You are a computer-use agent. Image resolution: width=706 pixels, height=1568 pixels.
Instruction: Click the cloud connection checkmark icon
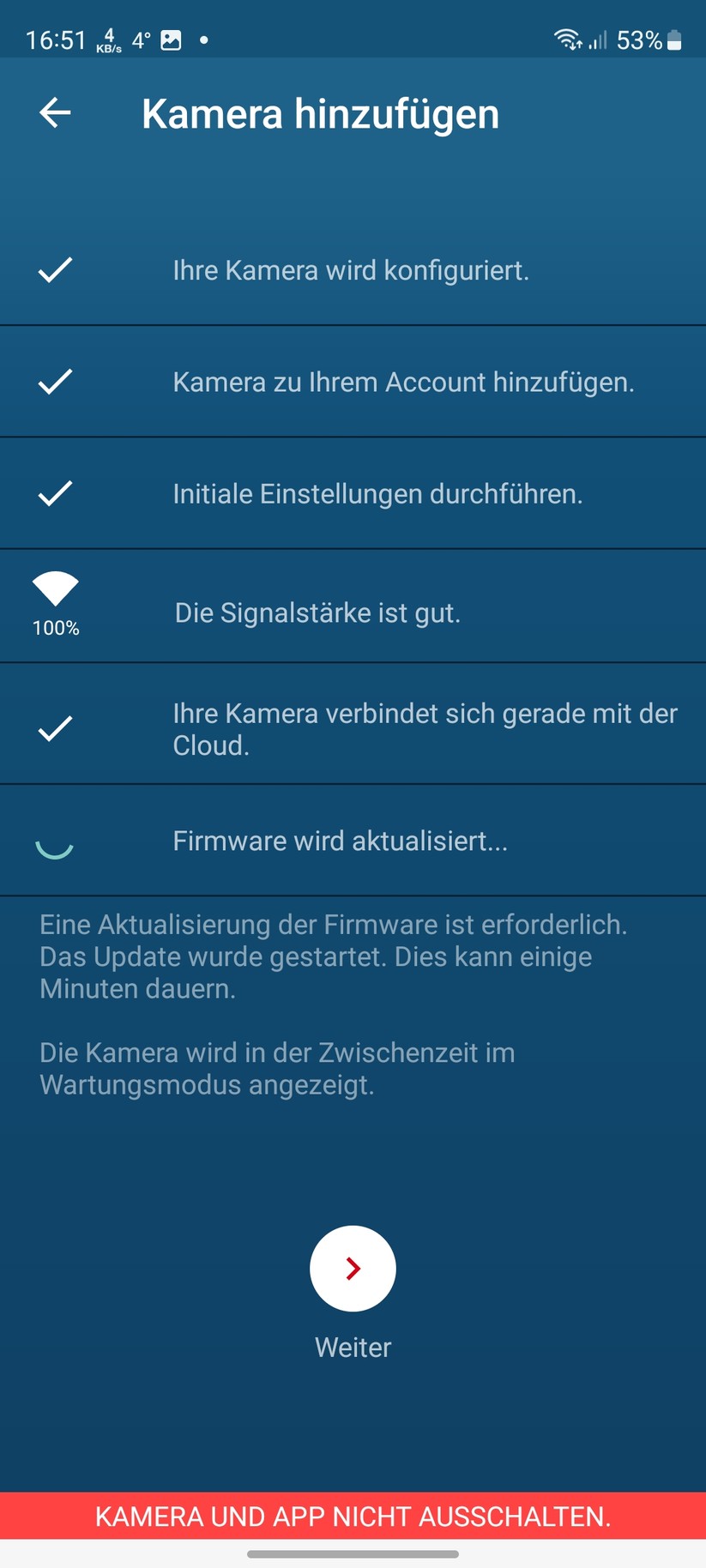(x=54, y=728)
